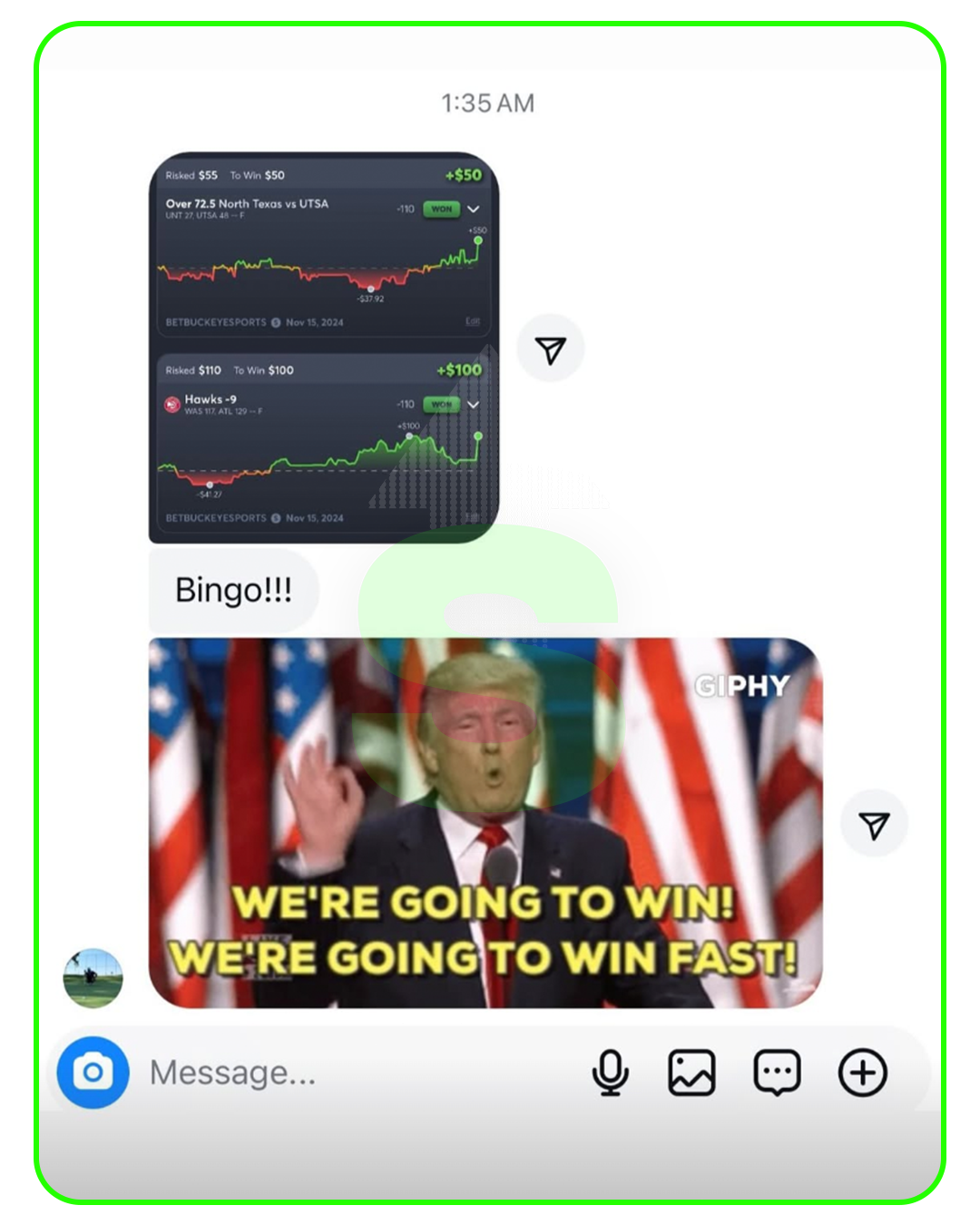This screenshot has width=980, height=1225.
Task: Click the WON badge on the North Texas bet
Action: (442, 209)
